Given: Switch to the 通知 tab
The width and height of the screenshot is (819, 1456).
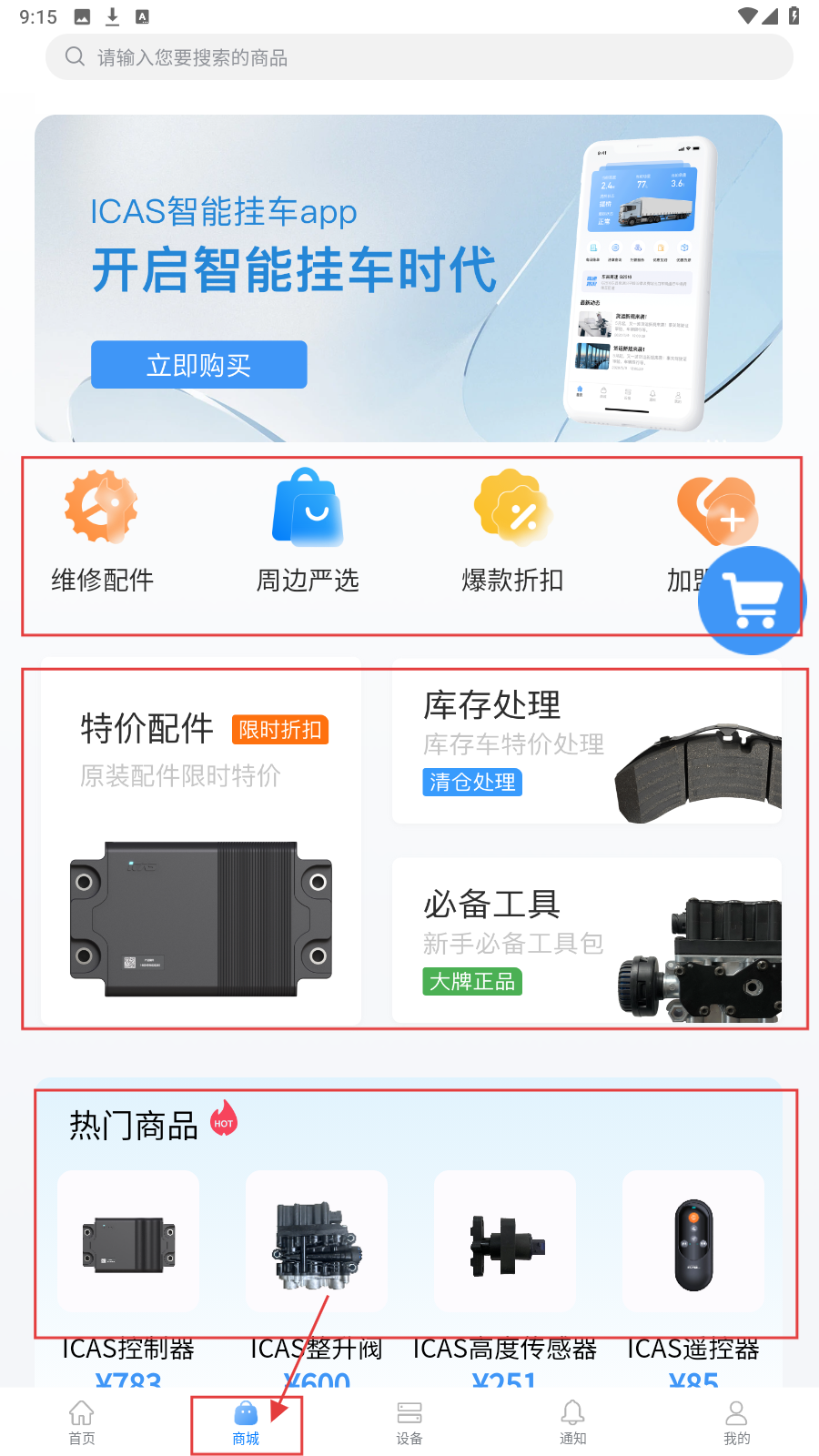Looking at the screenshot, I should coord(572,1422).
